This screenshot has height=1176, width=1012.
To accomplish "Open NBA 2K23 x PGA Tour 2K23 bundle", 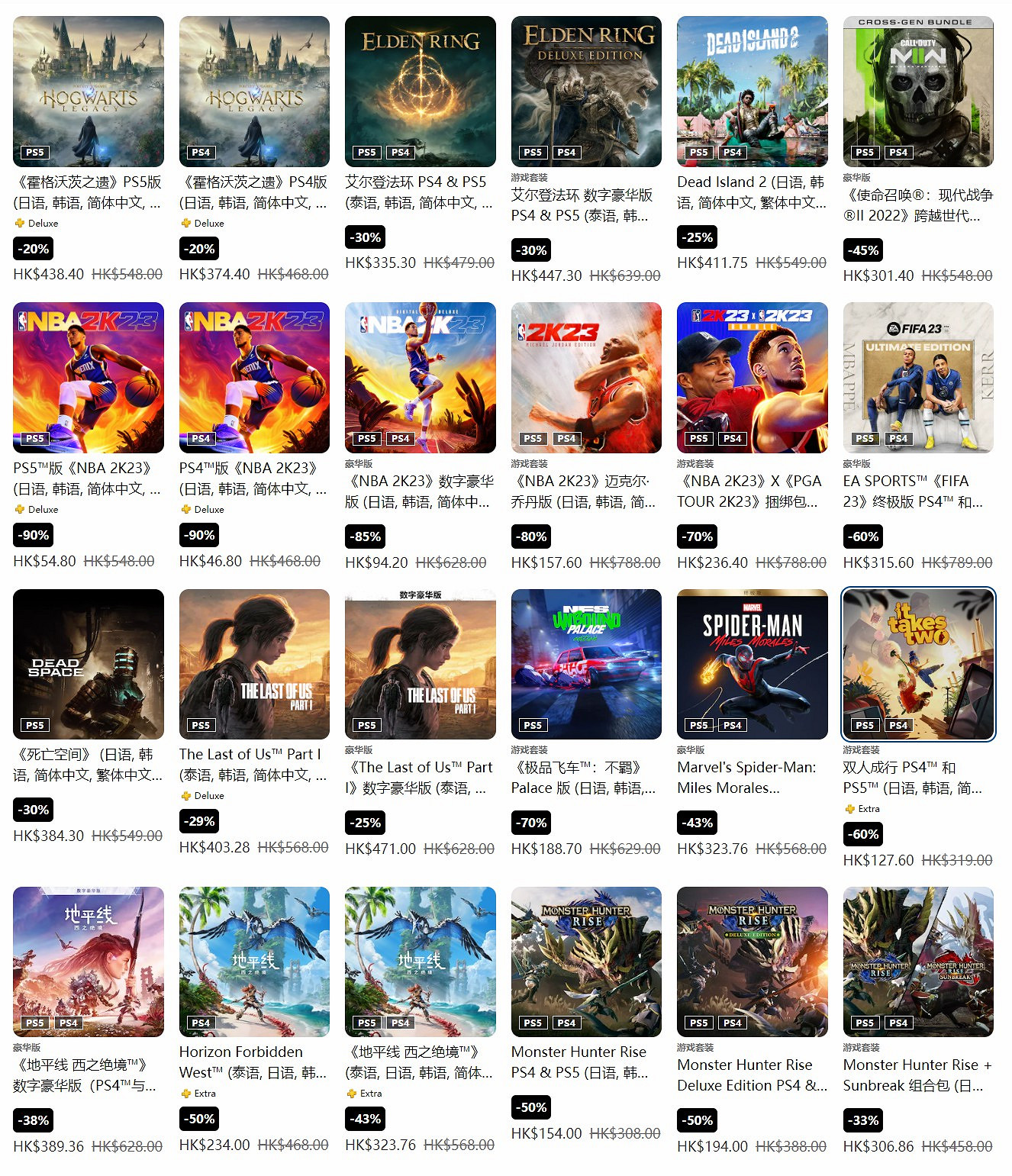I will pyautogui.click(x=752, y=378).
